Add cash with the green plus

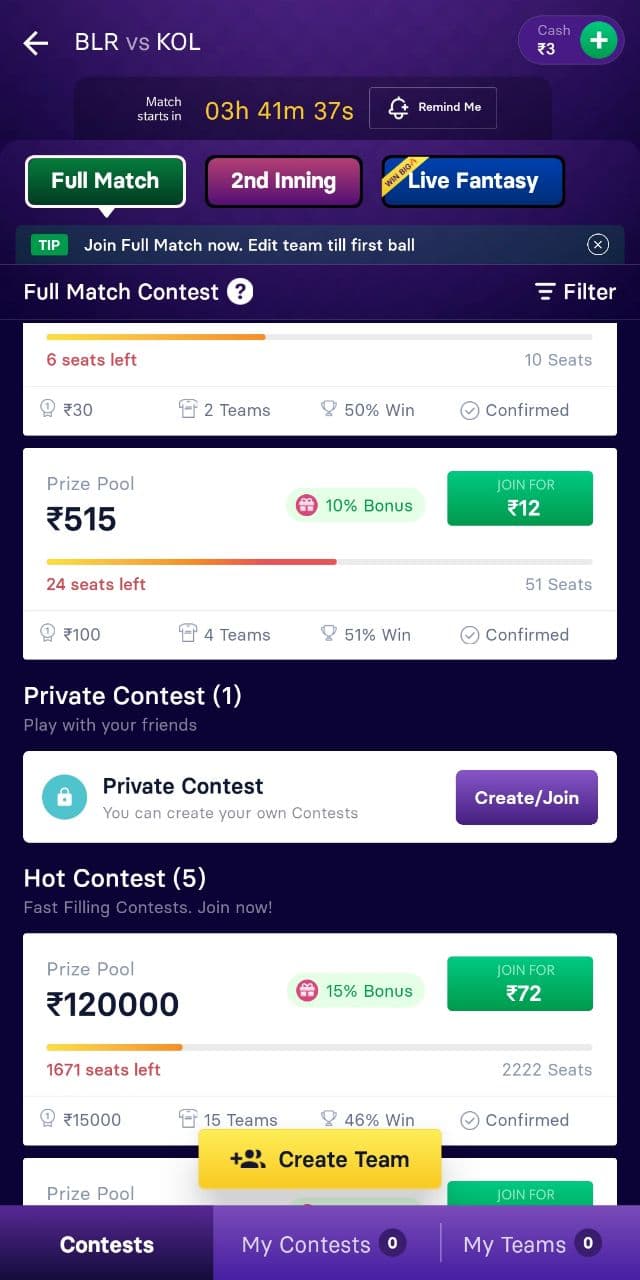coord(598,40)
